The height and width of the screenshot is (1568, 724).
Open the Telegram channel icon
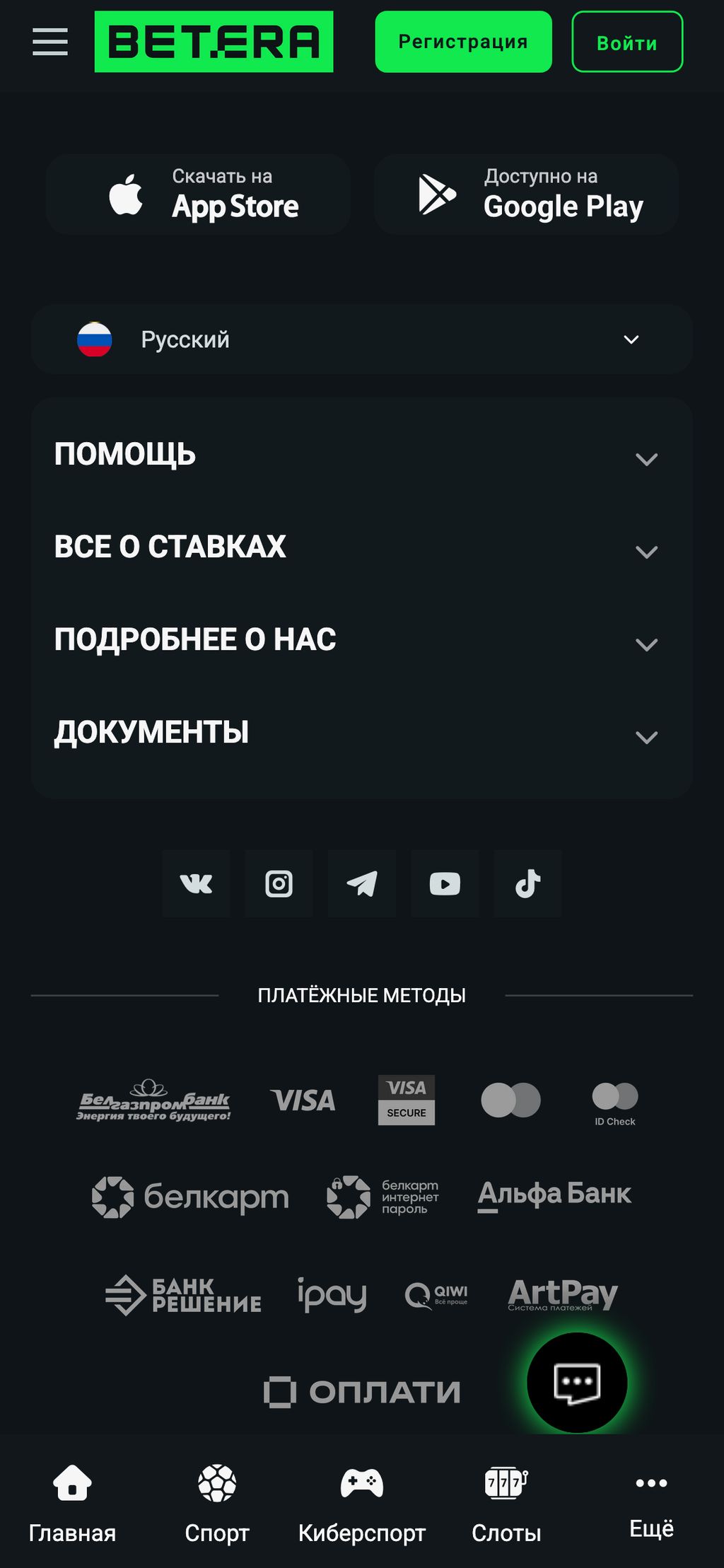pos(361,883)
